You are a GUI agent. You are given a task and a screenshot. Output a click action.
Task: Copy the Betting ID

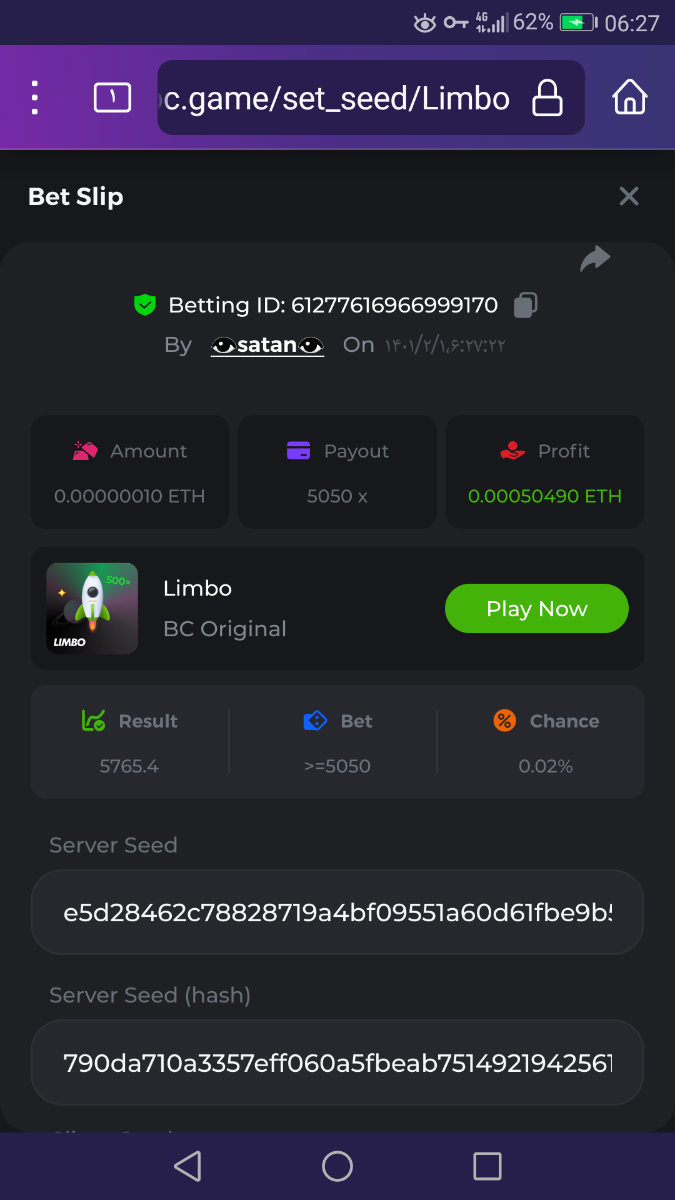click(525, 305)
